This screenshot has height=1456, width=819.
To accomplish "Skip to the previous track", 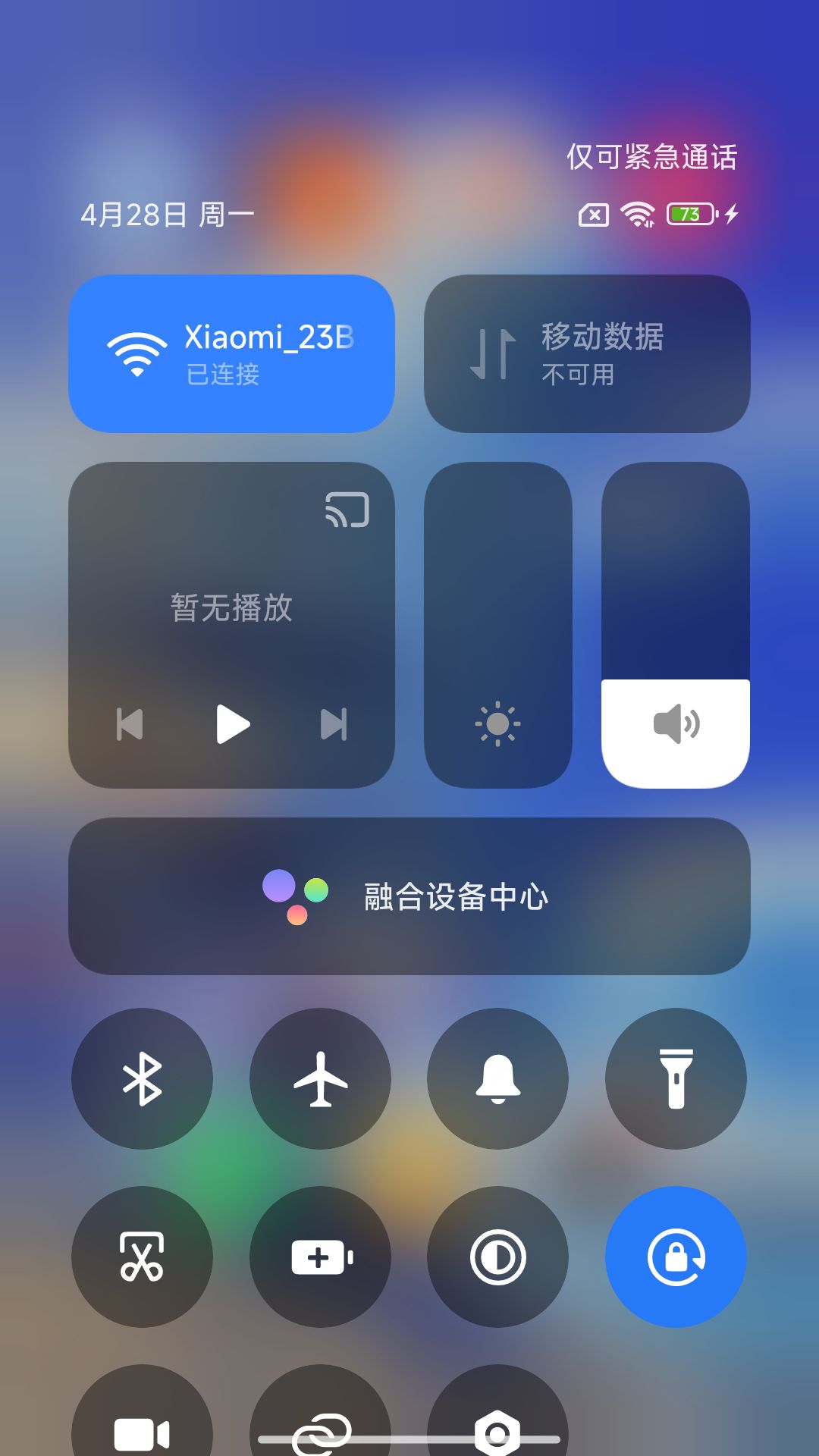I will [130, 724].
